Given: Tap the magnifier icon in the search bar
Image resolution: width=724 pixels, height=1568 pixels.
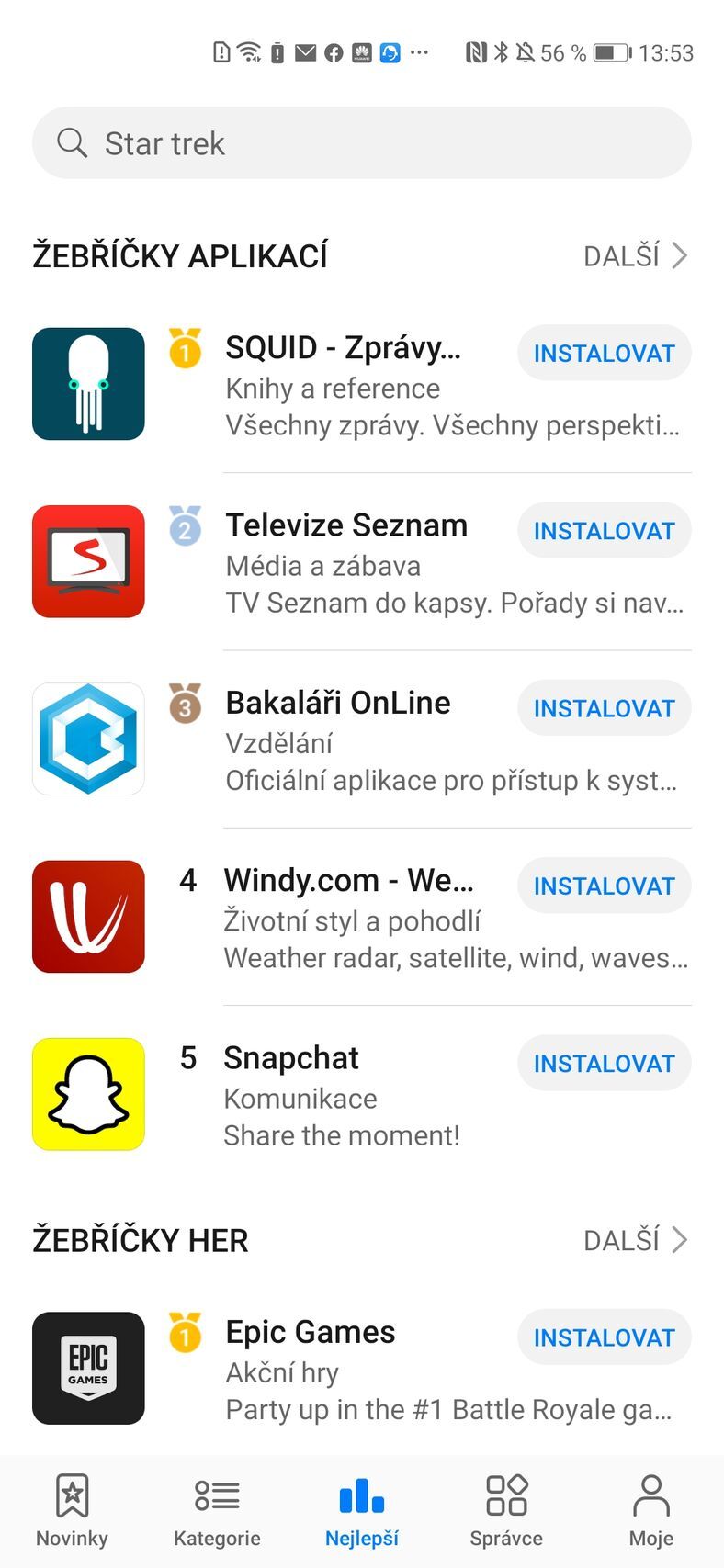Looking at the screenshot, I should [72, 143].
